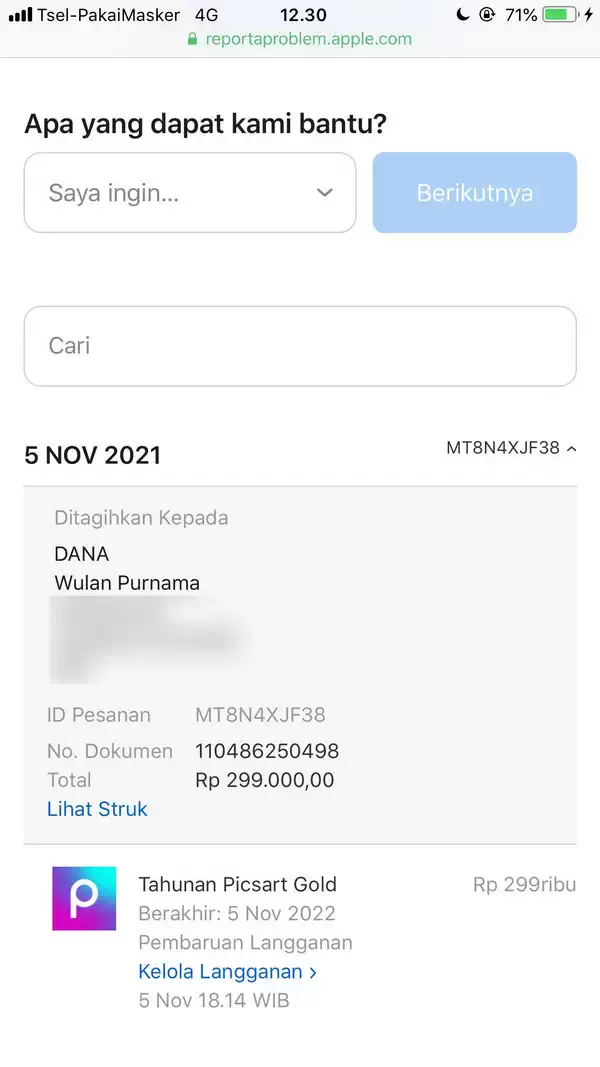Screen dimensions: 600x1067
Task: Open the Lihat Struk receipt link
Action: 97,808
